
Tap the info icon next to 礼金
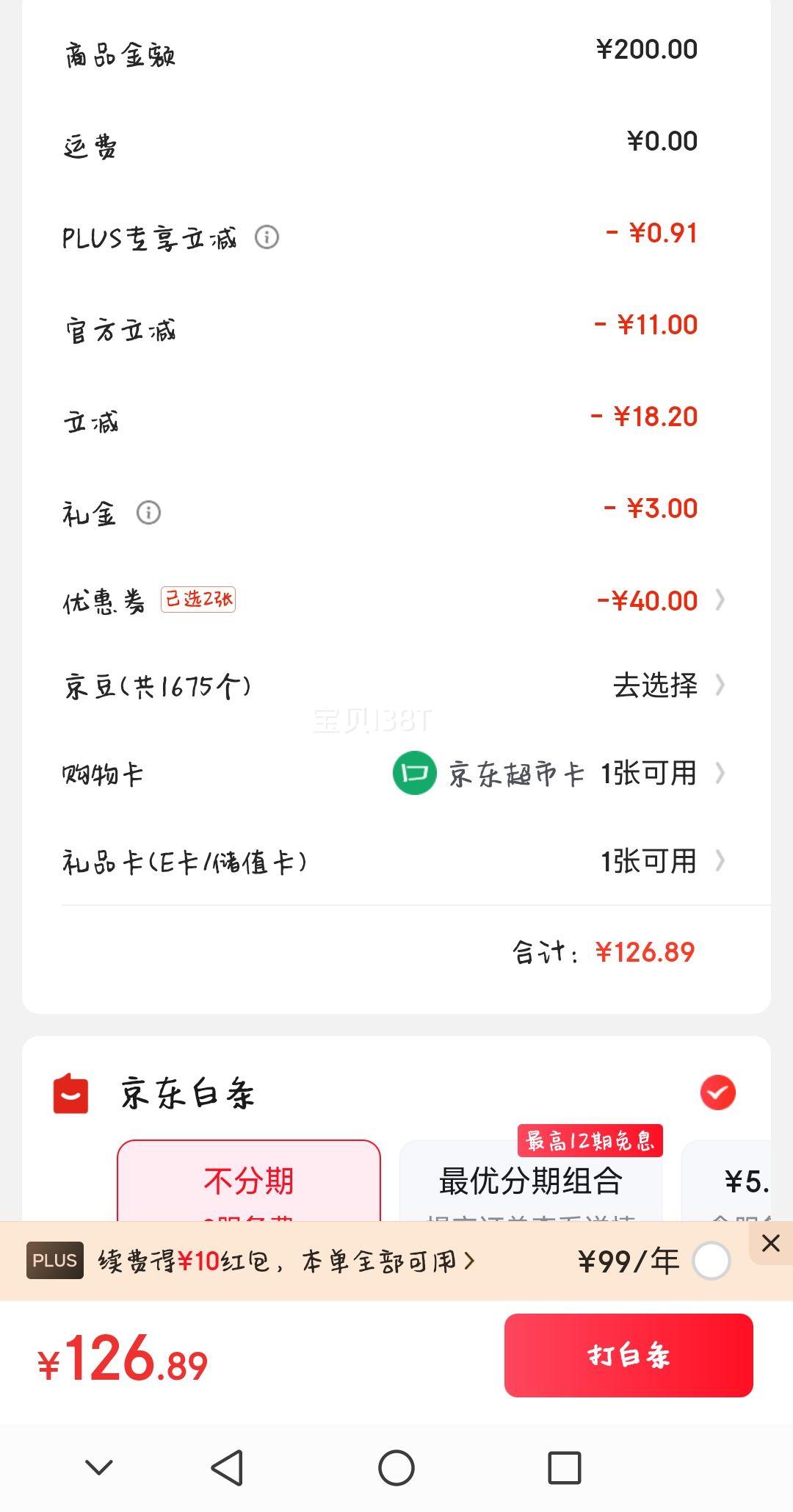148,512
